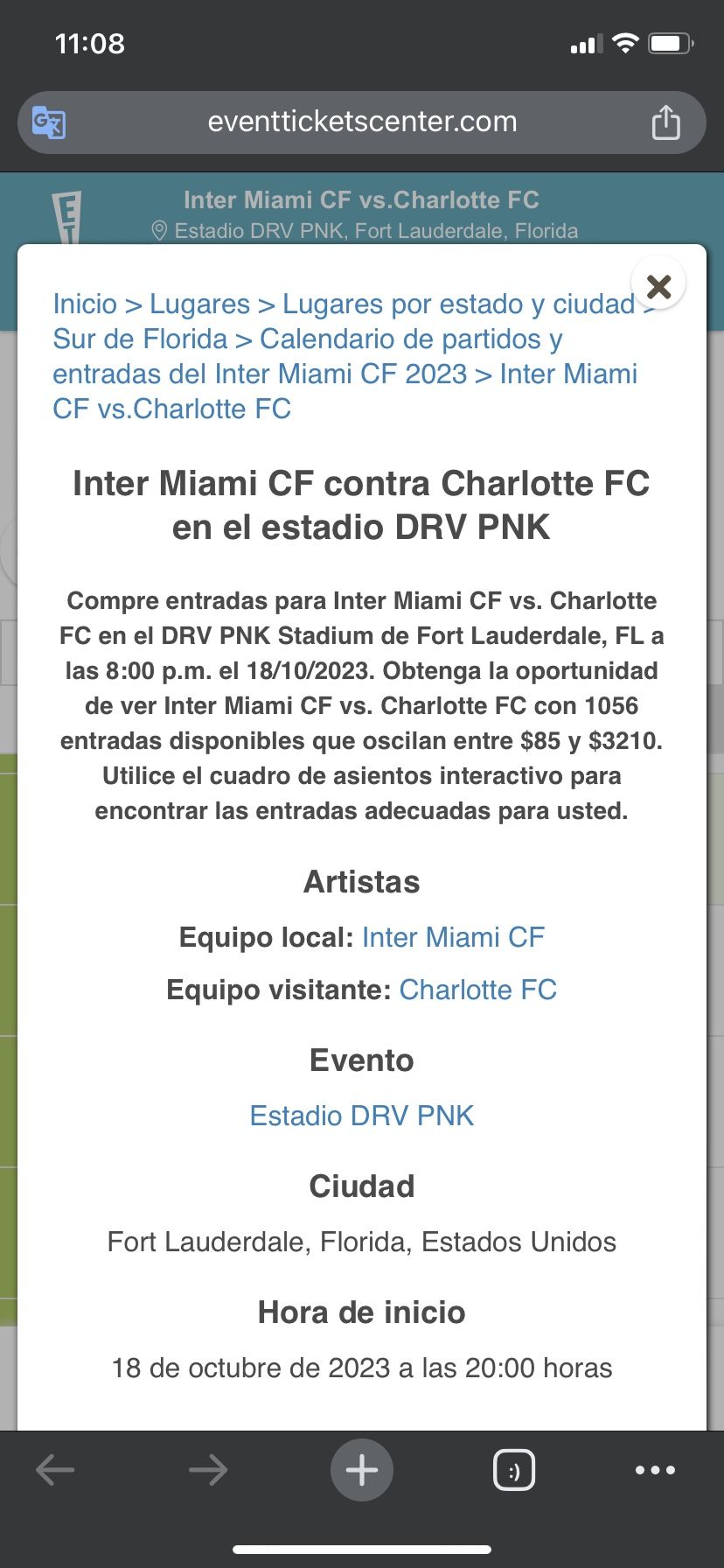Image resolution: width=724 pixels, height=1568 pixels.
Task: Open Lugares por estado y ciudad link
Action: pyautogui.click(x=458, y=304)
